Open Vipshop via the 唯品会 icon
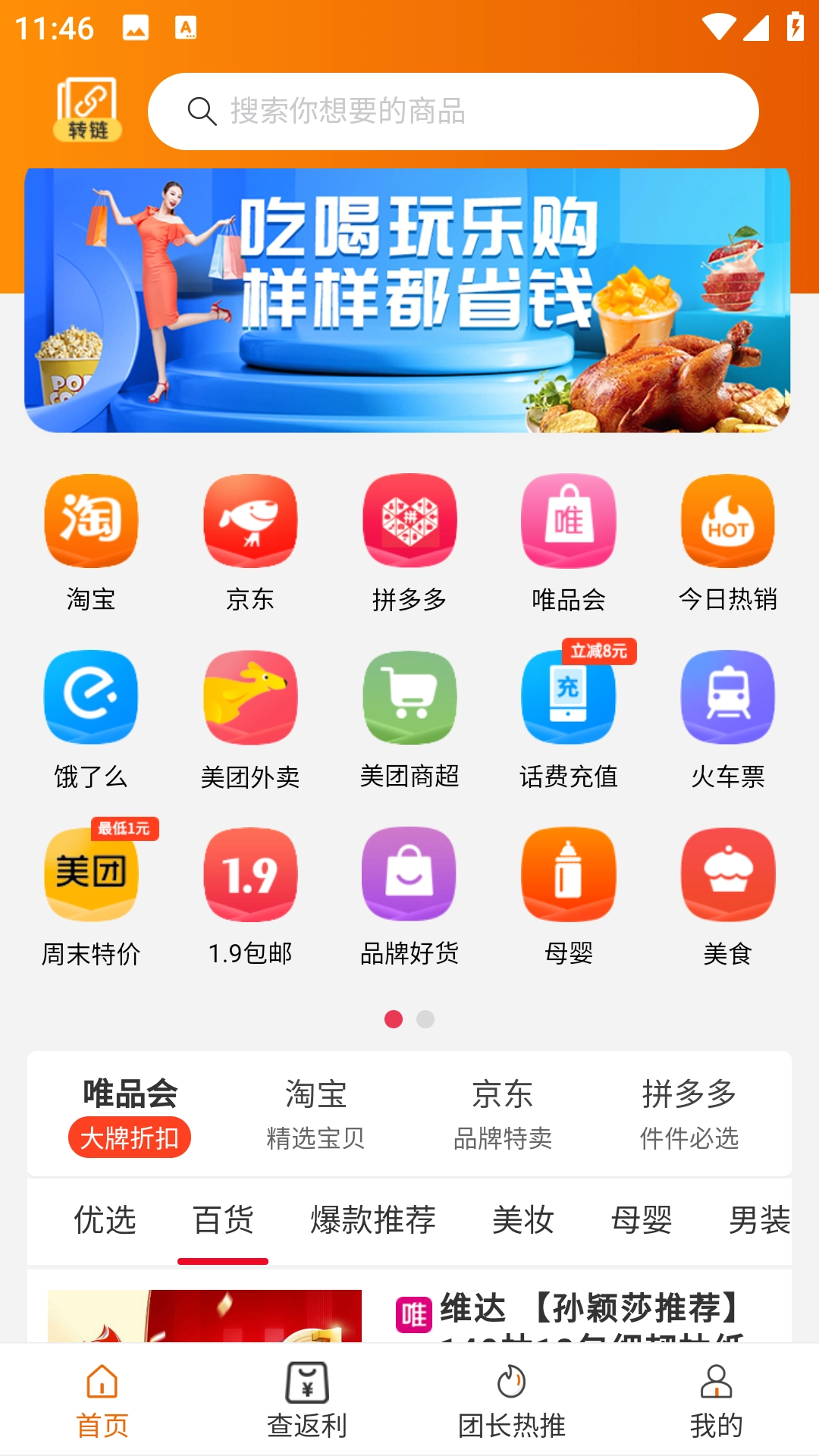This screenshot has height=1456, width=819. [x=568, y=522]
